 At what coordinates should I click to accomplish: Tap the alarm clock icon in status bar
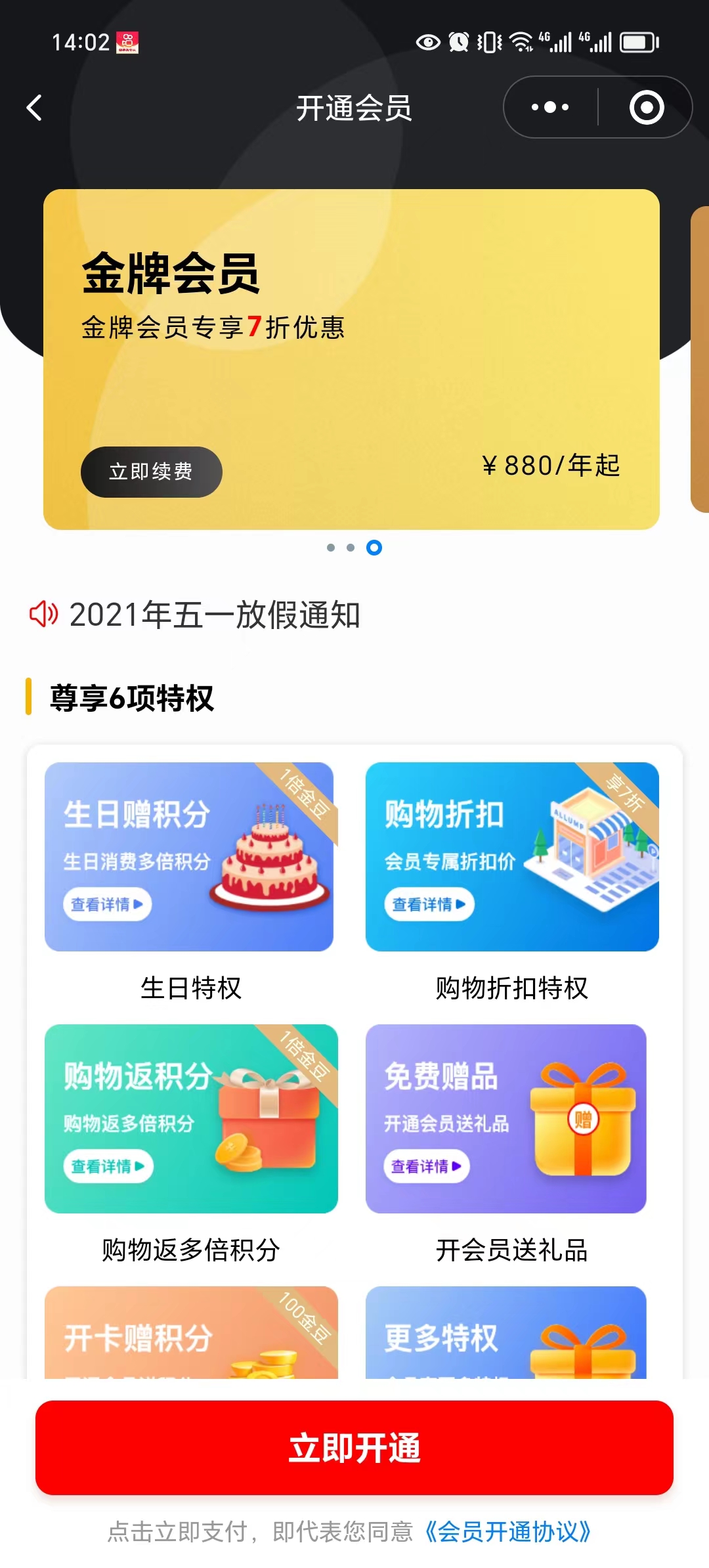[460, 41]
